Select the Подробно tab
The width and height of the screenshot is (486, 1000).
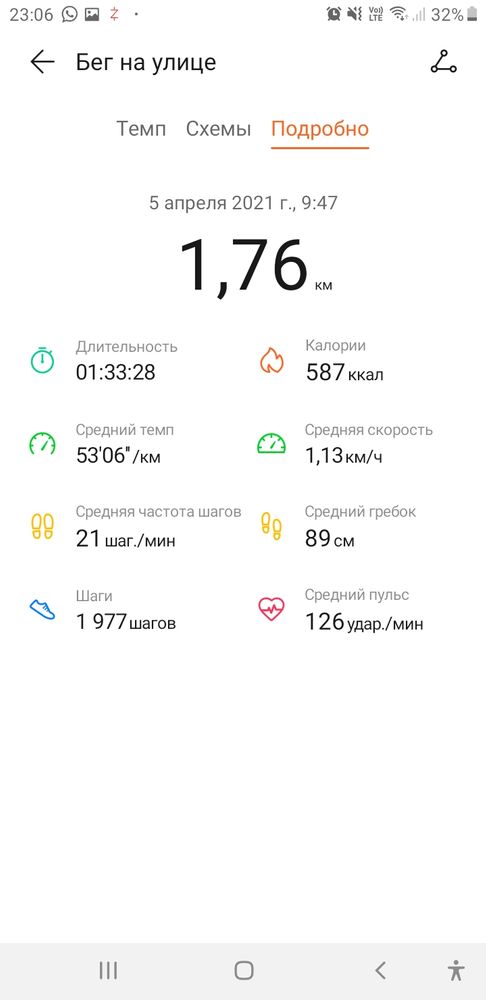coord(320,129)
